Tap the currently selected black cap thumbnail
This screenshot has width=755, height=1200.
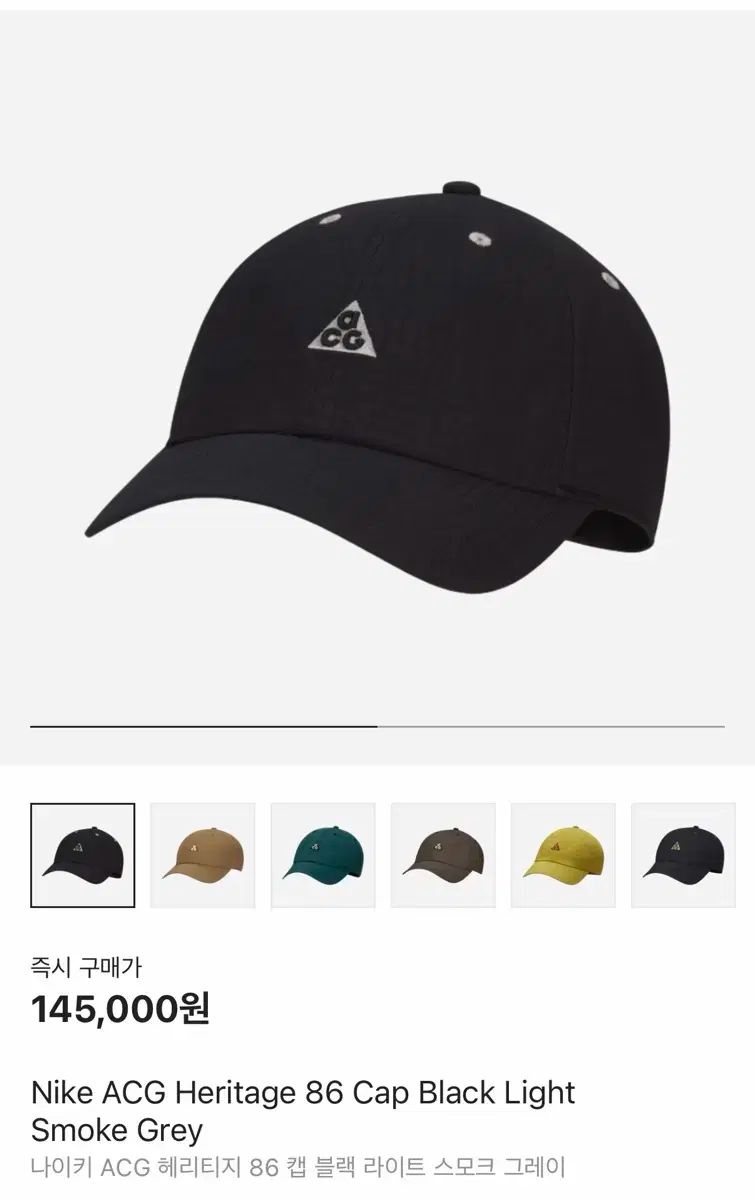tap(83, 855)
